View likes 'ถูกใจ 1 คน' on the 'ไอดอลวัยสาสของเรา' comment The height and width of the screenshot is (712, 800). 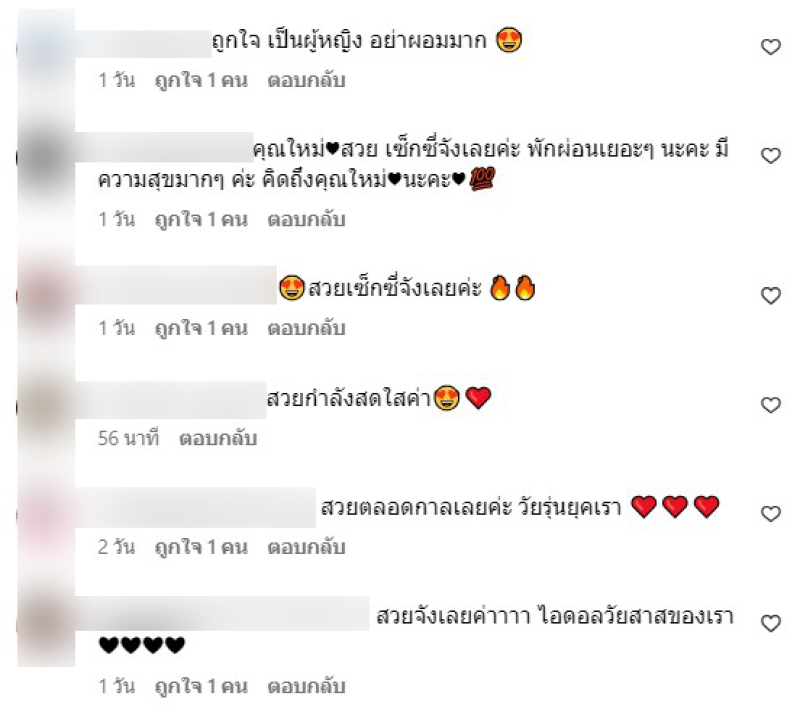[200, 687]
